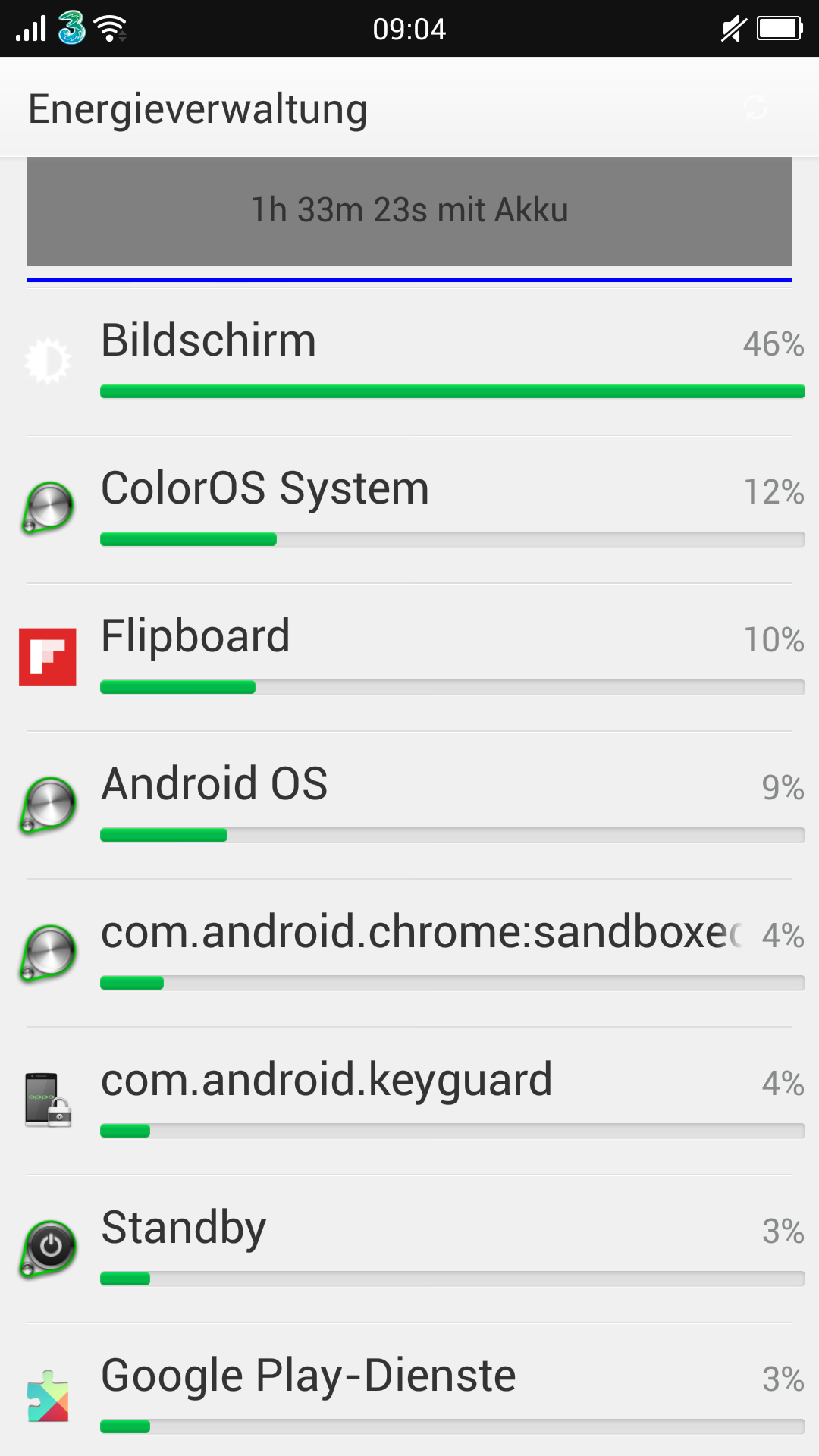Open the battery usage graph
Viewport: 819px width, 1456px height.
[409, 219]
